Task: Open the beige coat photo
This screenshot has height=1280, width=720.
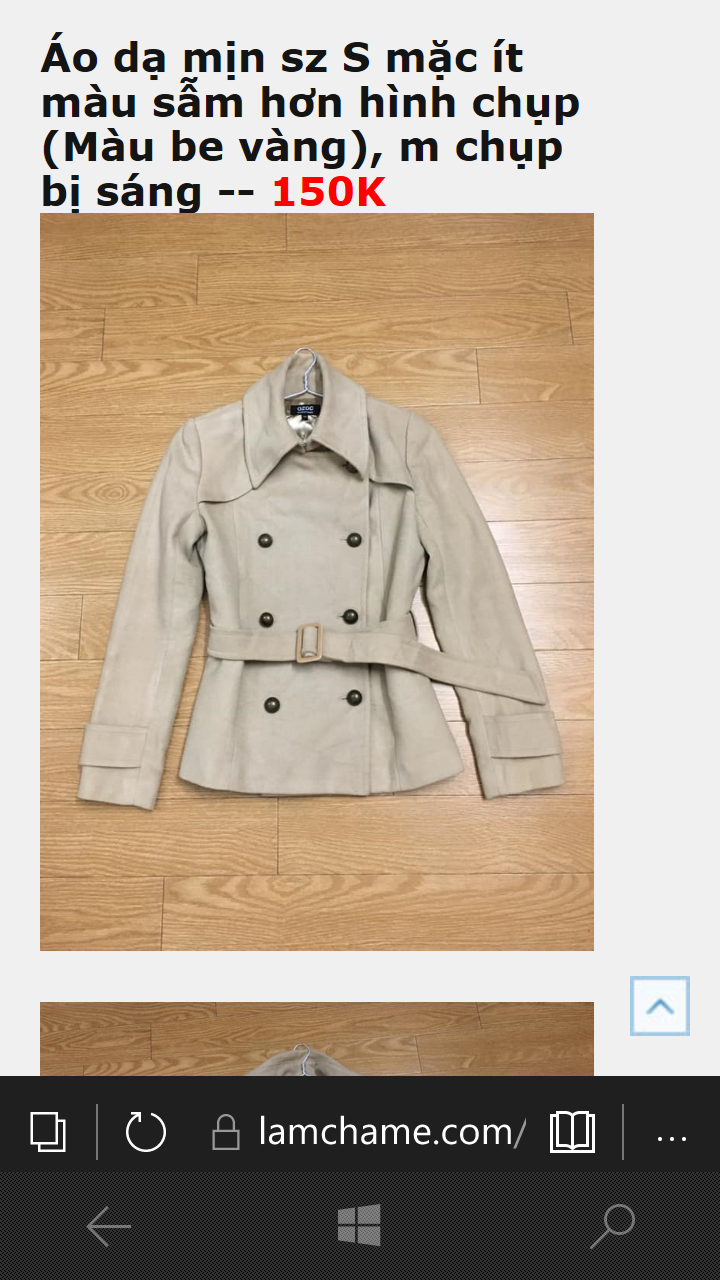Action: tap(316, 581)
